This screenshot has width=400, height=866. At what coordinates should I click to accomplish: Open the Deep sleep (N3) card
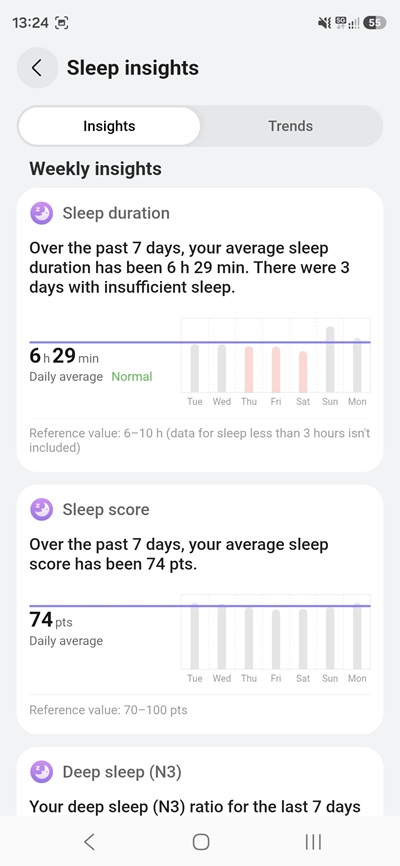coord(200,781)
